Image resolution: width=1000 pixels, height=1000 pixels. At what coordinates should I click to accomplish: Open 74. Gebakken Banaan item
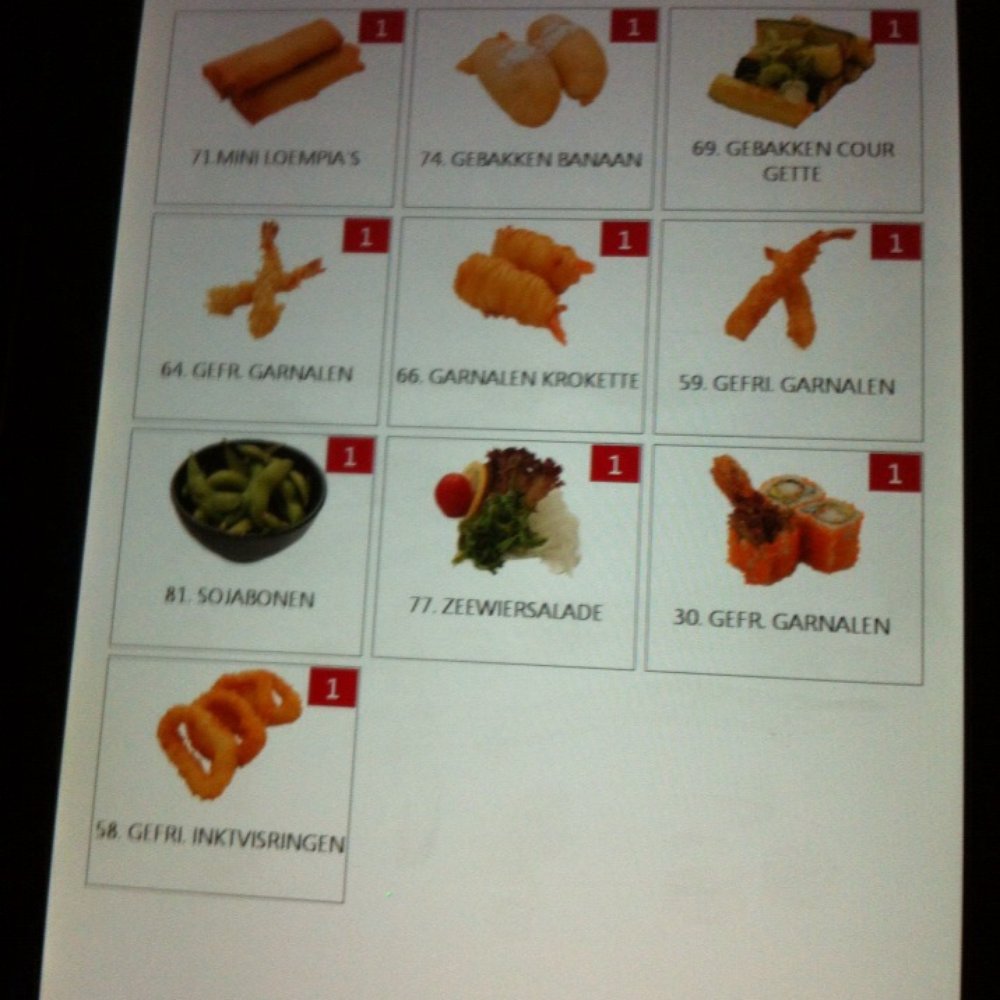click(530, 108)
